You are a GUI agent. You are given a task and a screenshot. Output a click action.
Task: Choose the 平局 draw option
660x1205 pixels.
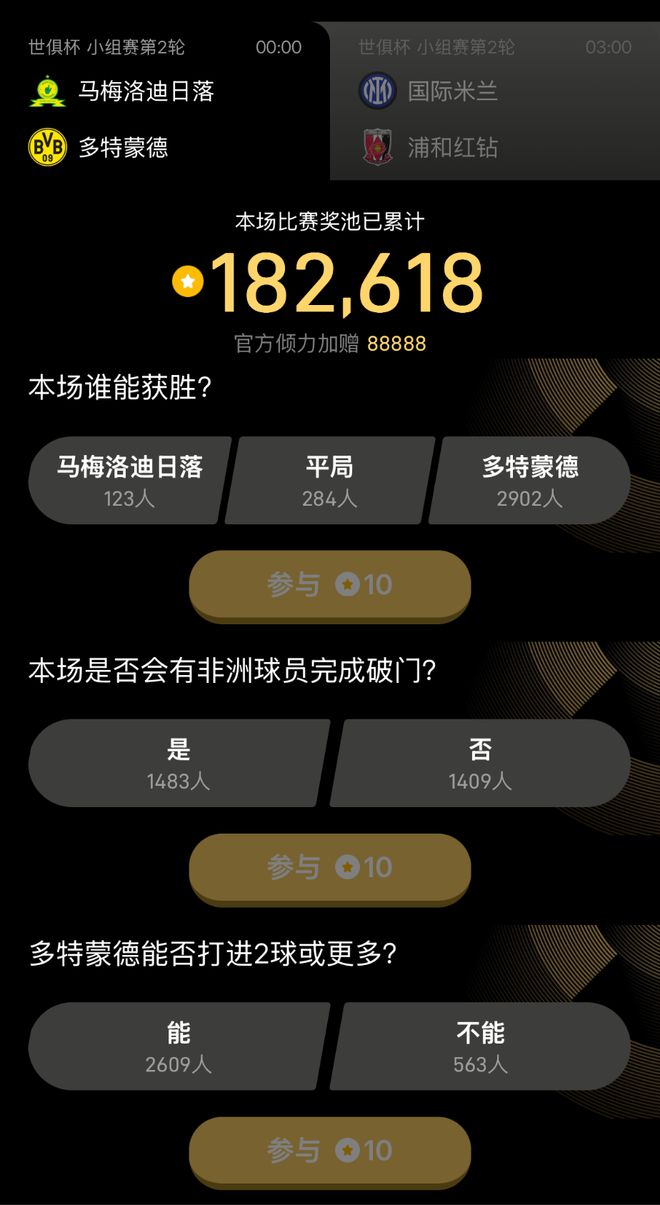[330, 480]
